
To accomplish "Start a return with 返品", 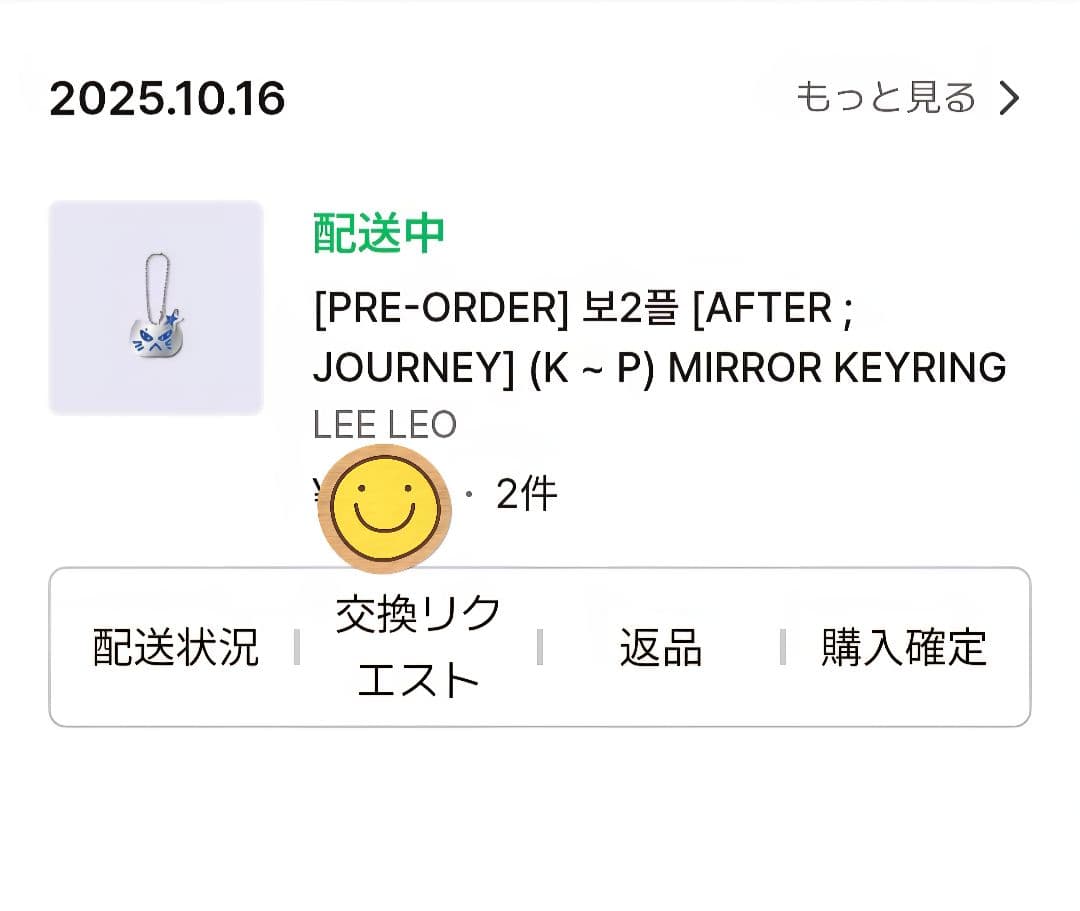I will 660,647.
